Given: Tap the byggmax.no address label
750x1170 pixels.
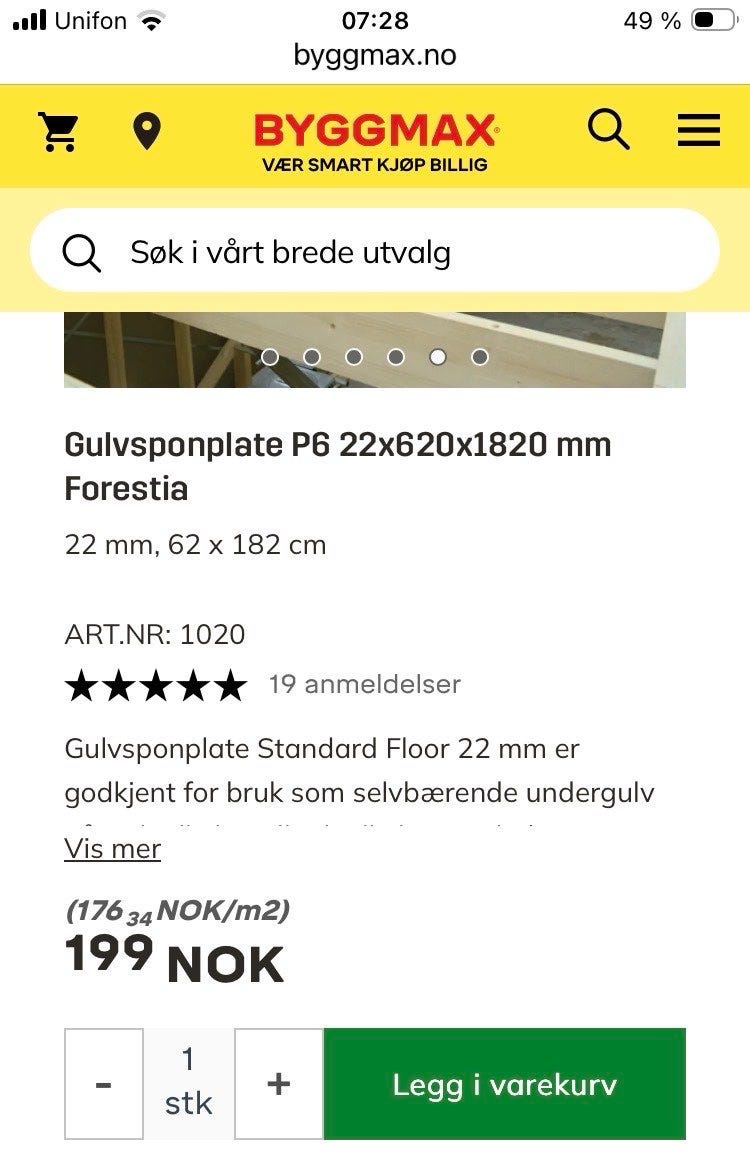Looking at the screenshot, I should coord(375,55).
